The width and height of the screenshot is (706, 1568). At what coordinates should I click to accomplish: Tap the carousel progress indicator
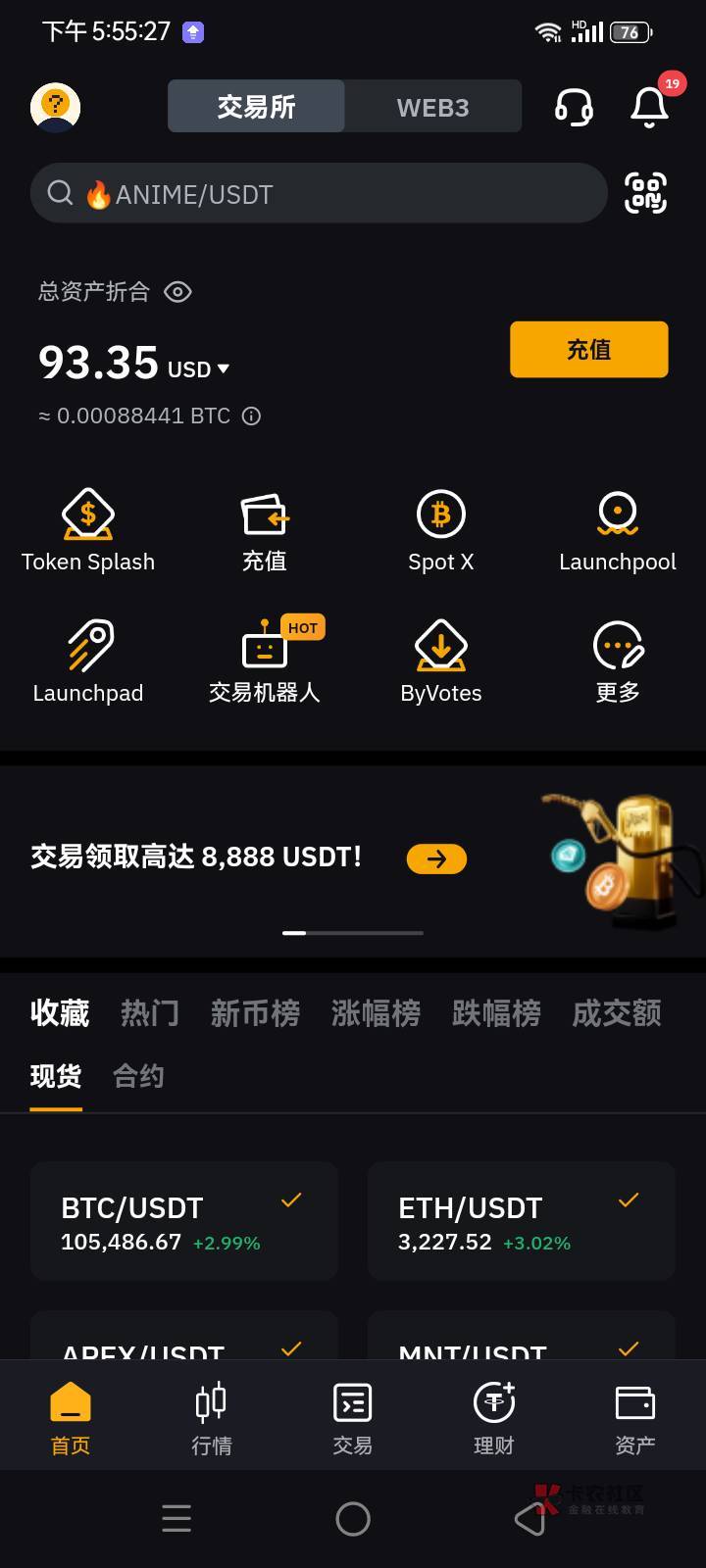[353, 933]
